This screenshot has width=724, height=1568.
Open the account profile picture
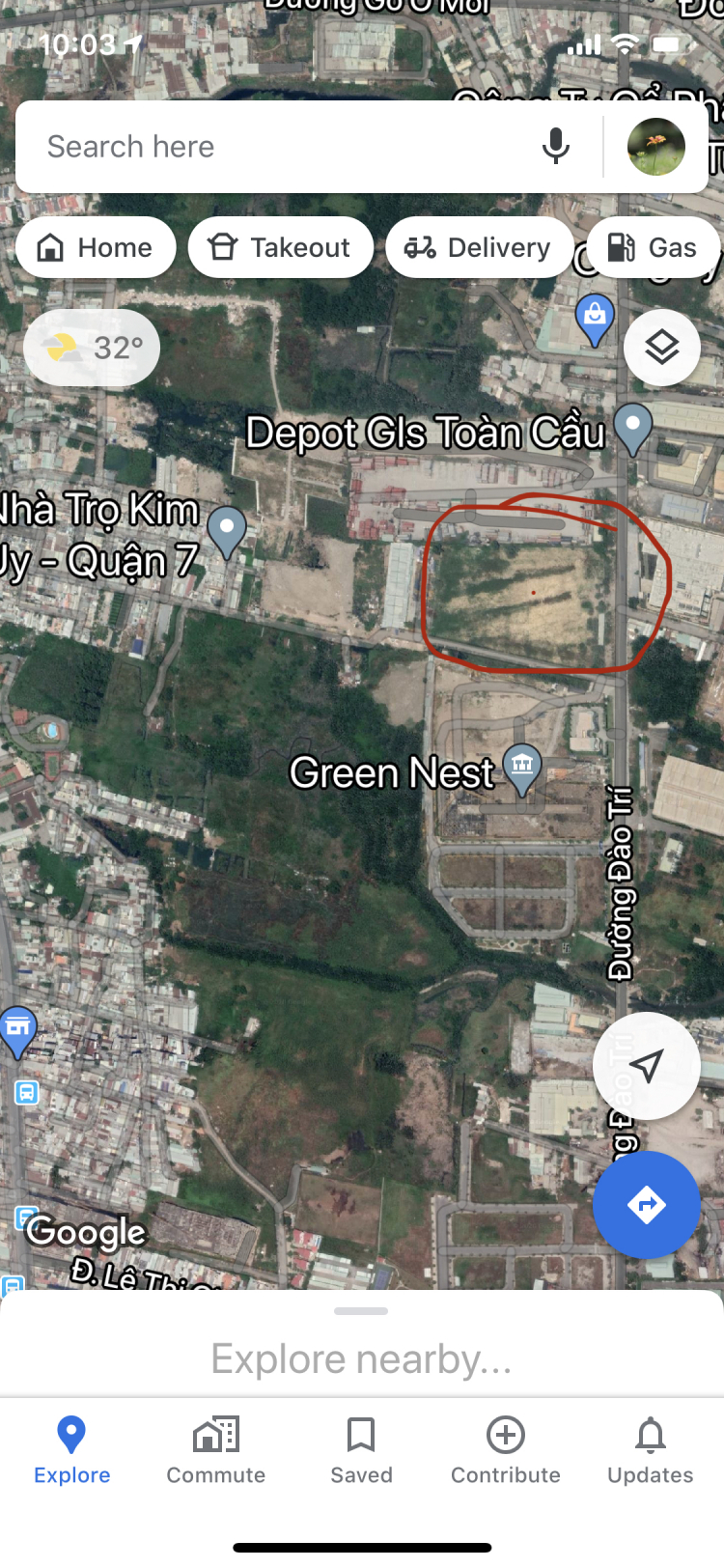(656, 147)
